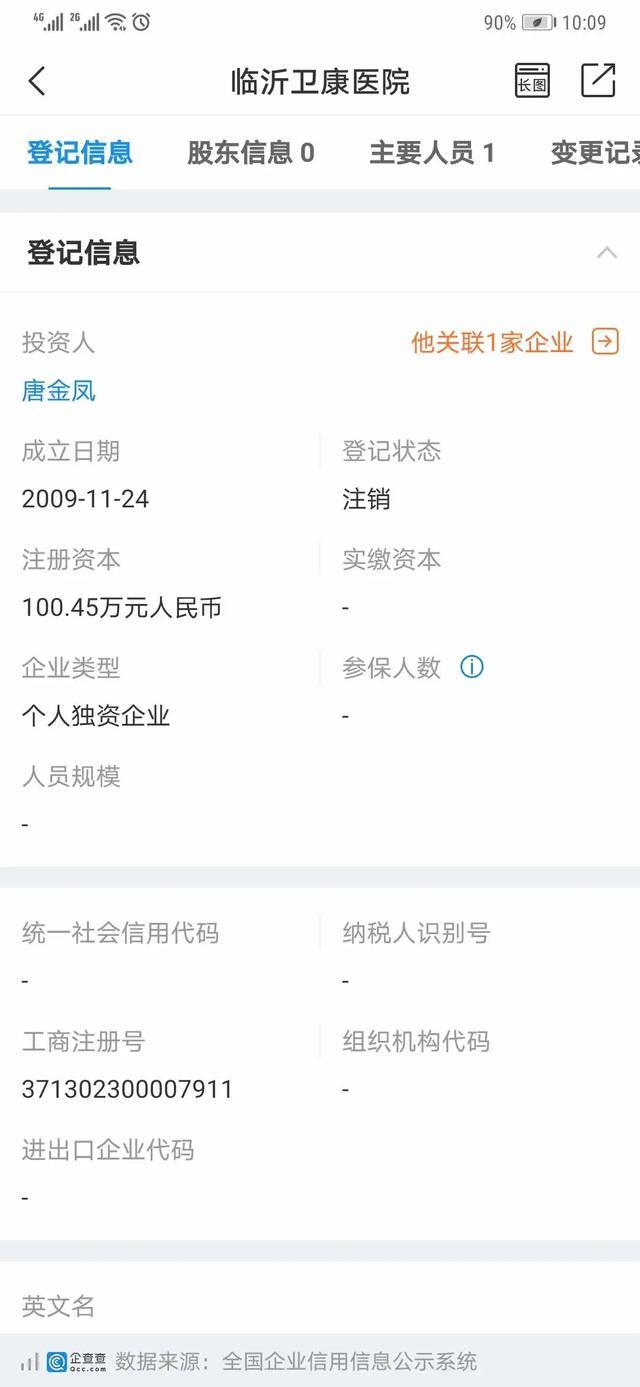Screen dimensions: 640x1387
Task: Open investor 唐金凤's profile
Action: (x=59, y=391)
